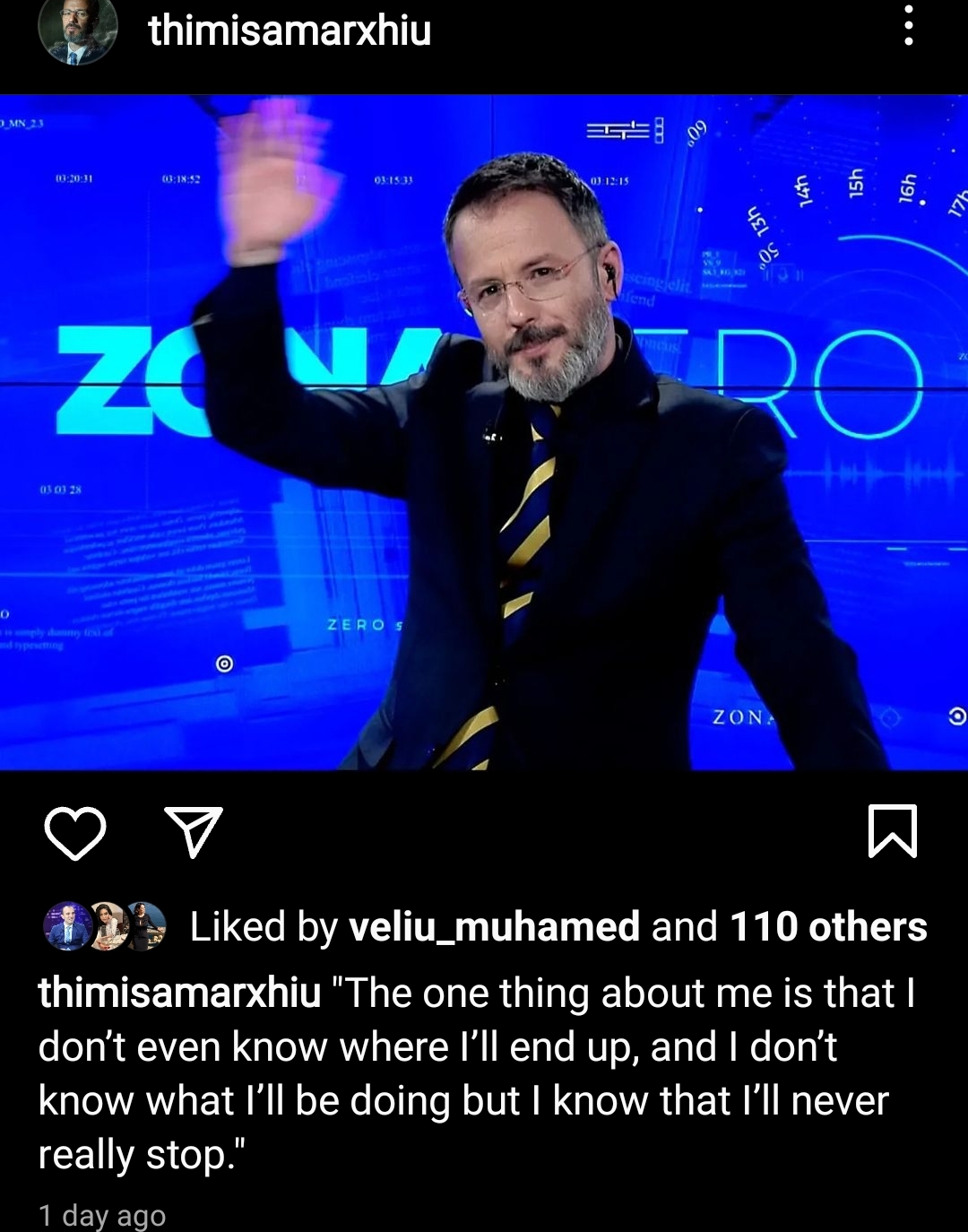The width and height of the screenshot is (968, 1232).
Task: Open the thimisamarxhiu username in the header
Action: click(x=290, y=30)
